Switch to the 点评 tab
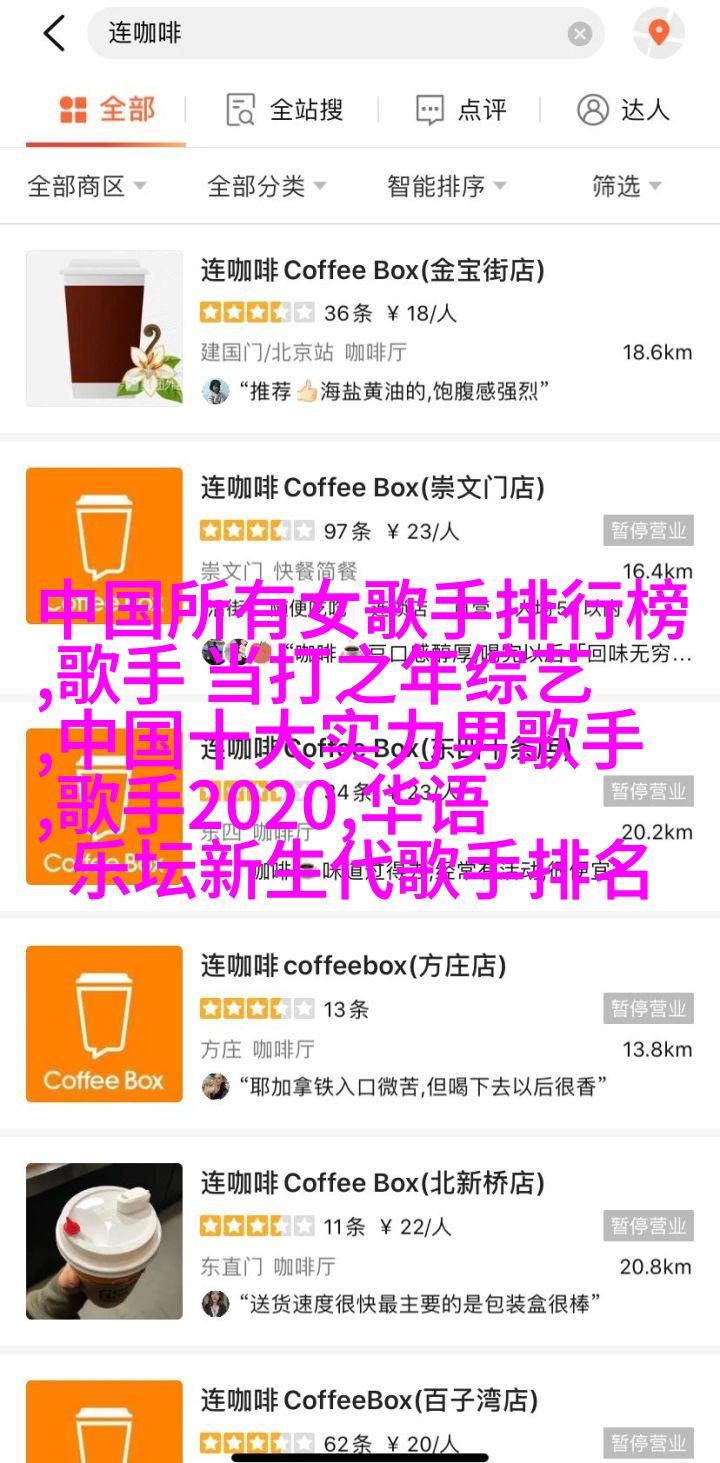 (461, 110)
